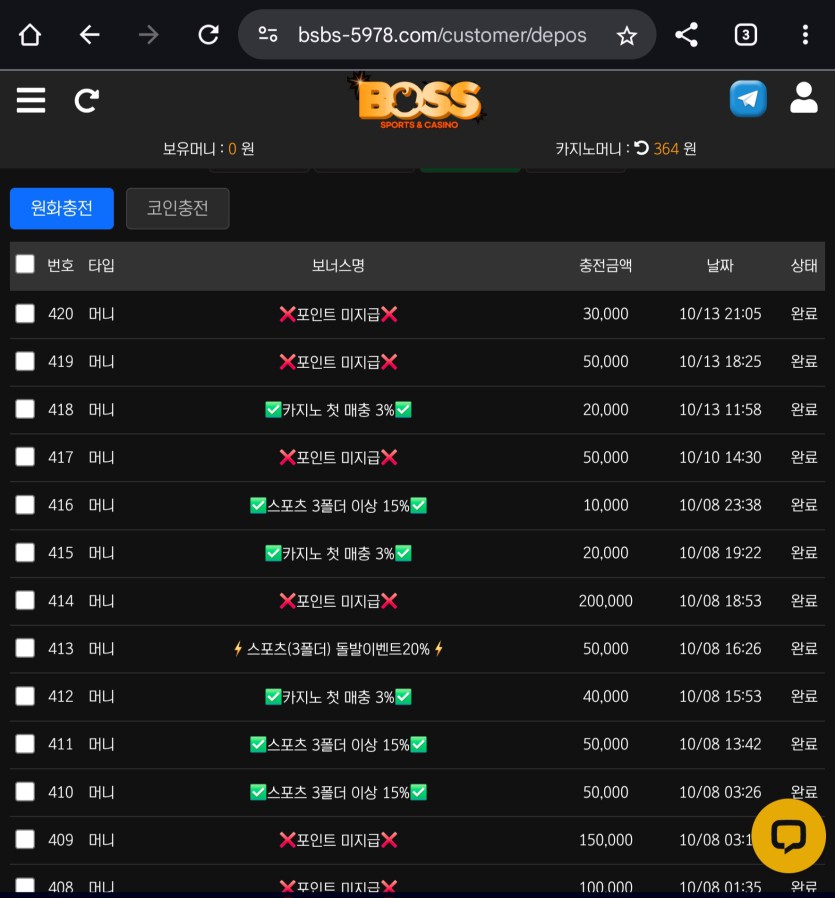Open the browser tab switcher

click(745, 36)
